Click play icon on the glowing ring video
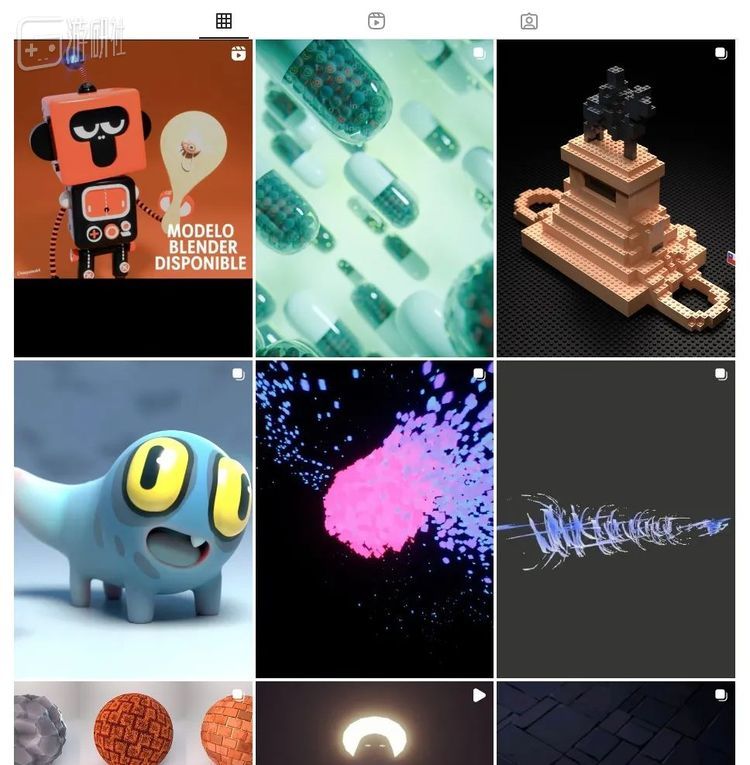 (x=479, y=695)
